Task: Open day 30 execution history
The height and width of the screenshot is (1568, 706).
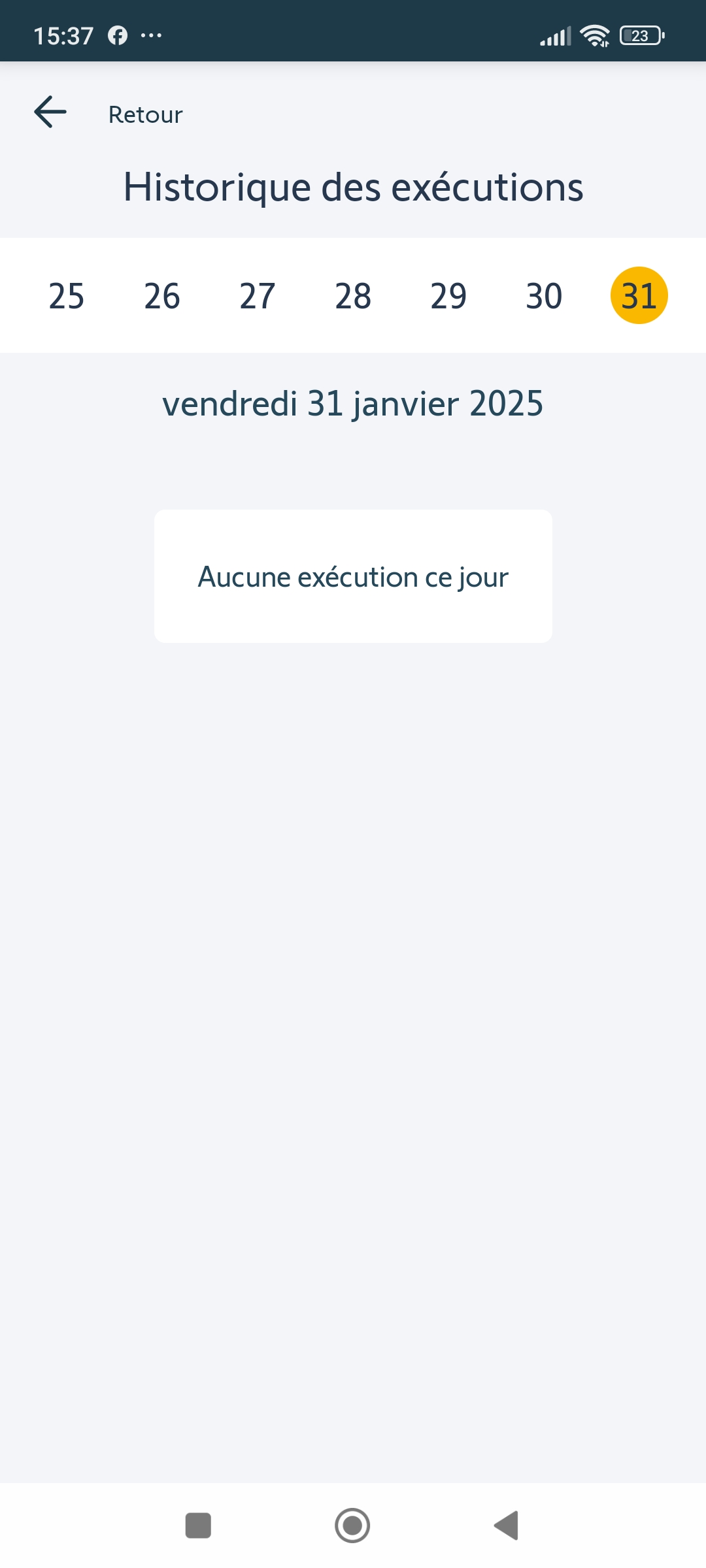Action: pos(544,296)
